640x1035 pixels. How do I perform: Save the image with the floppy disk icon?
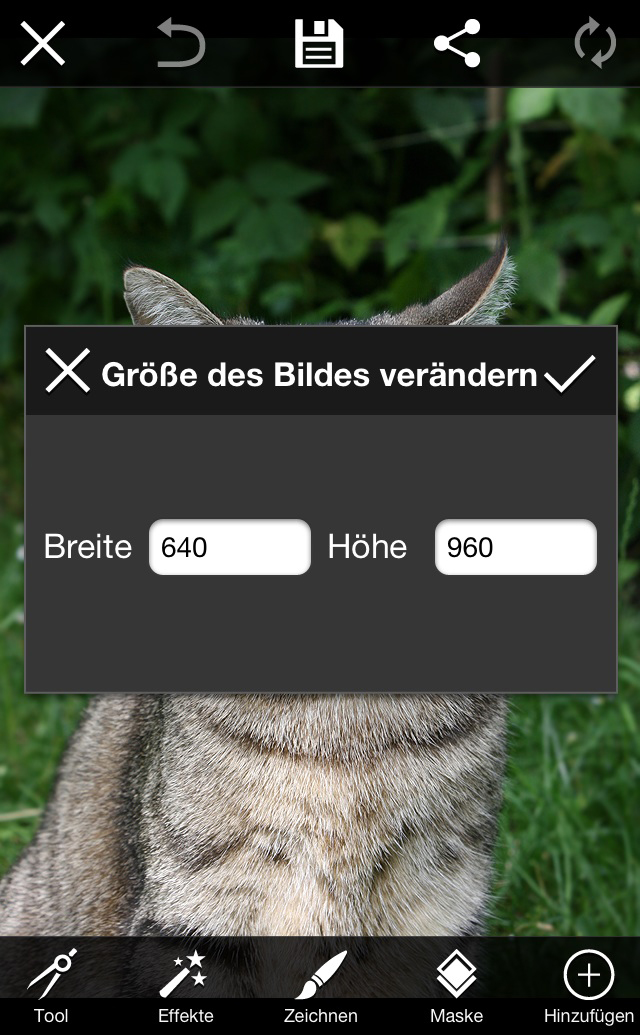pos(319,45)
